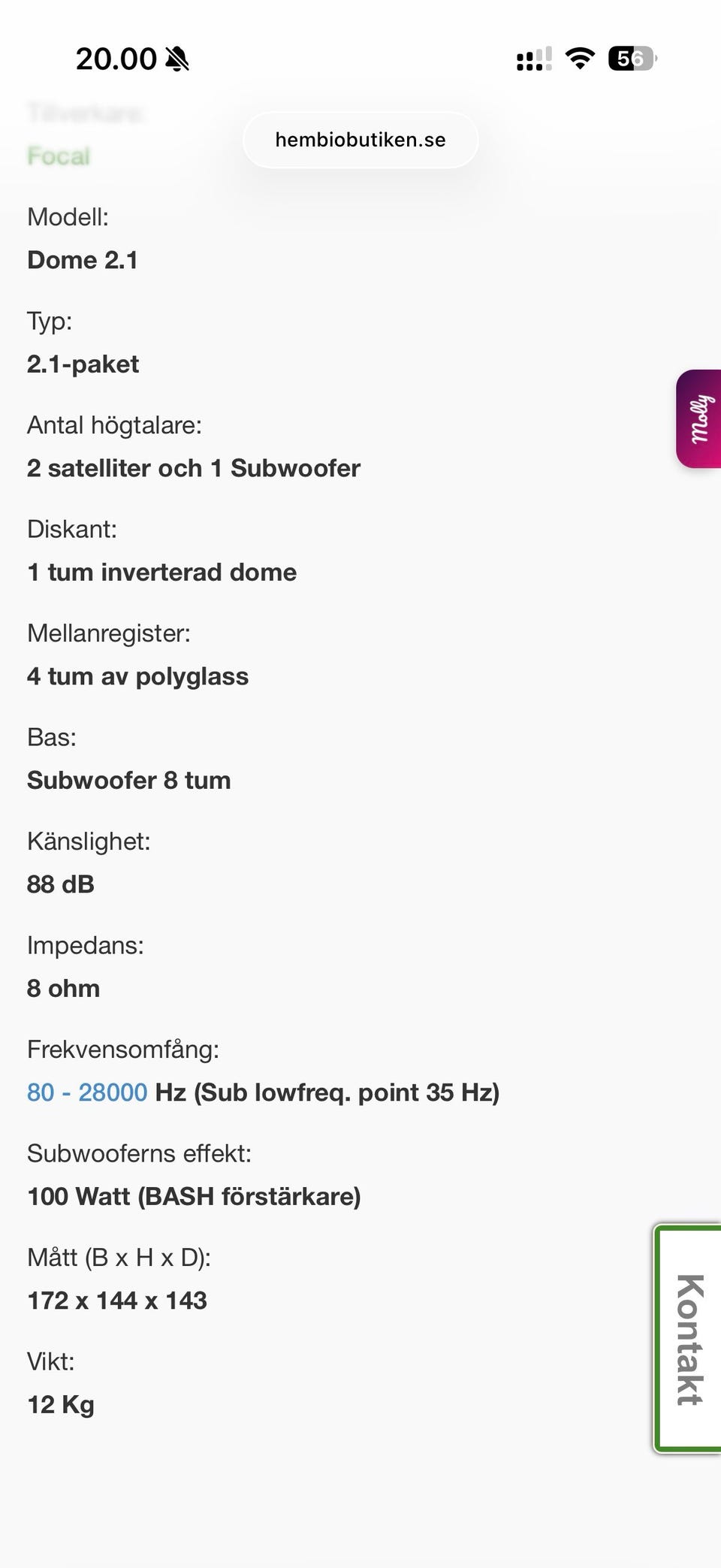Tap the 100 Watt BASH förstärkare text
The height and width of the screenshot is (1568, 721).
194,1196
